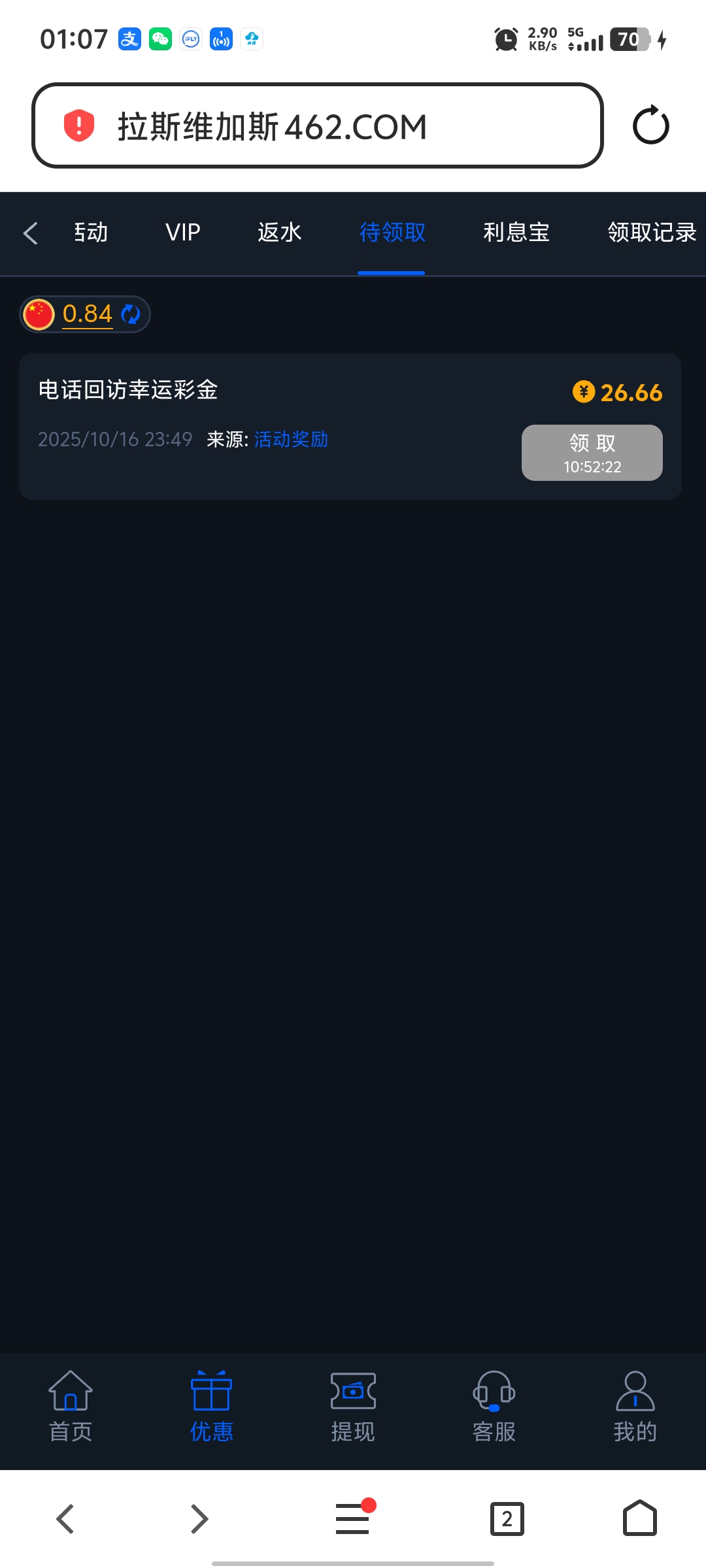706x1568 pixels.
Task: Open the 活动奖励 source link
Action: (x=291, y=440)
